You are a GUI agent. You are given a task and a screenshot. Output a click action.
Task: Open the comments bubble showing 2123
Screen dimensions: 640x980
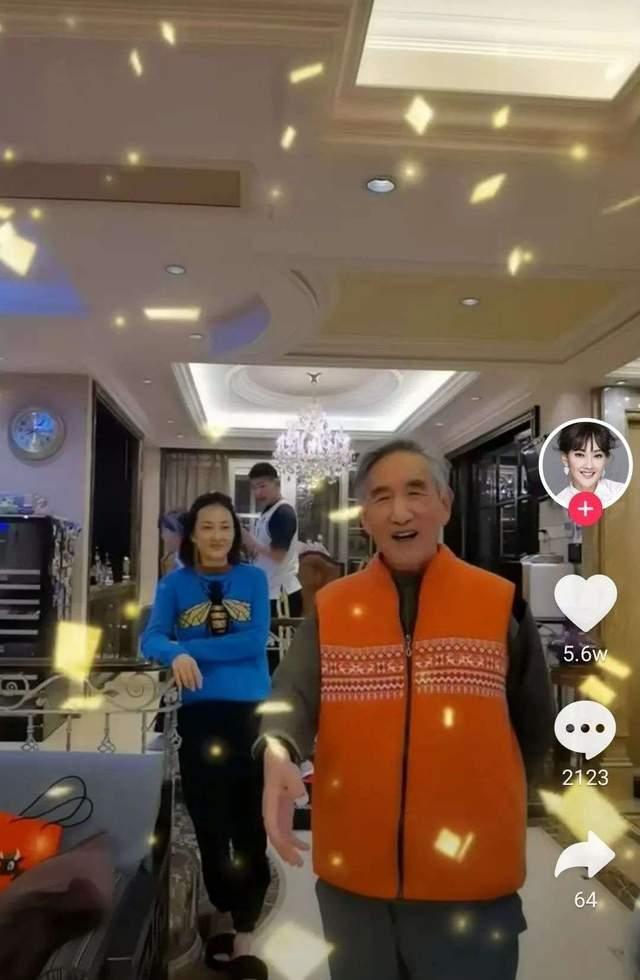pyautogui.click(x=585, y=729)
